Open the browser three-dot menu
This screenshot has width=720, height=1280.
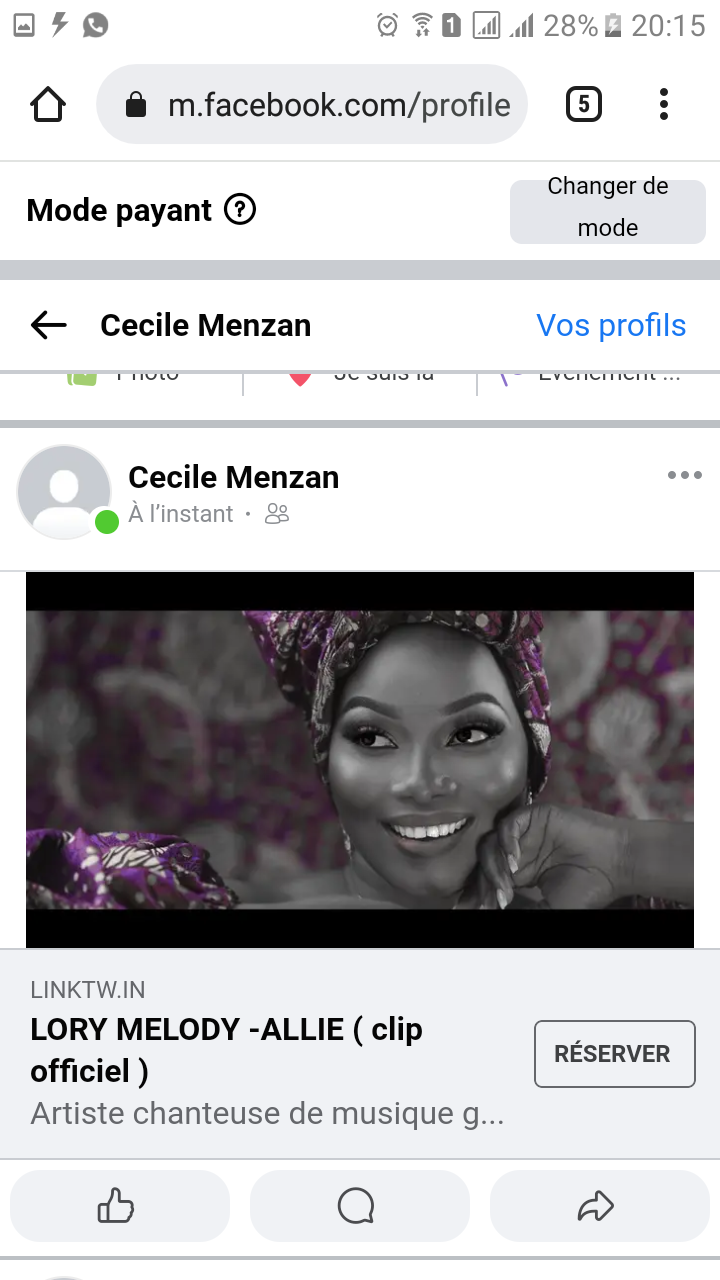tap(664, 104)
